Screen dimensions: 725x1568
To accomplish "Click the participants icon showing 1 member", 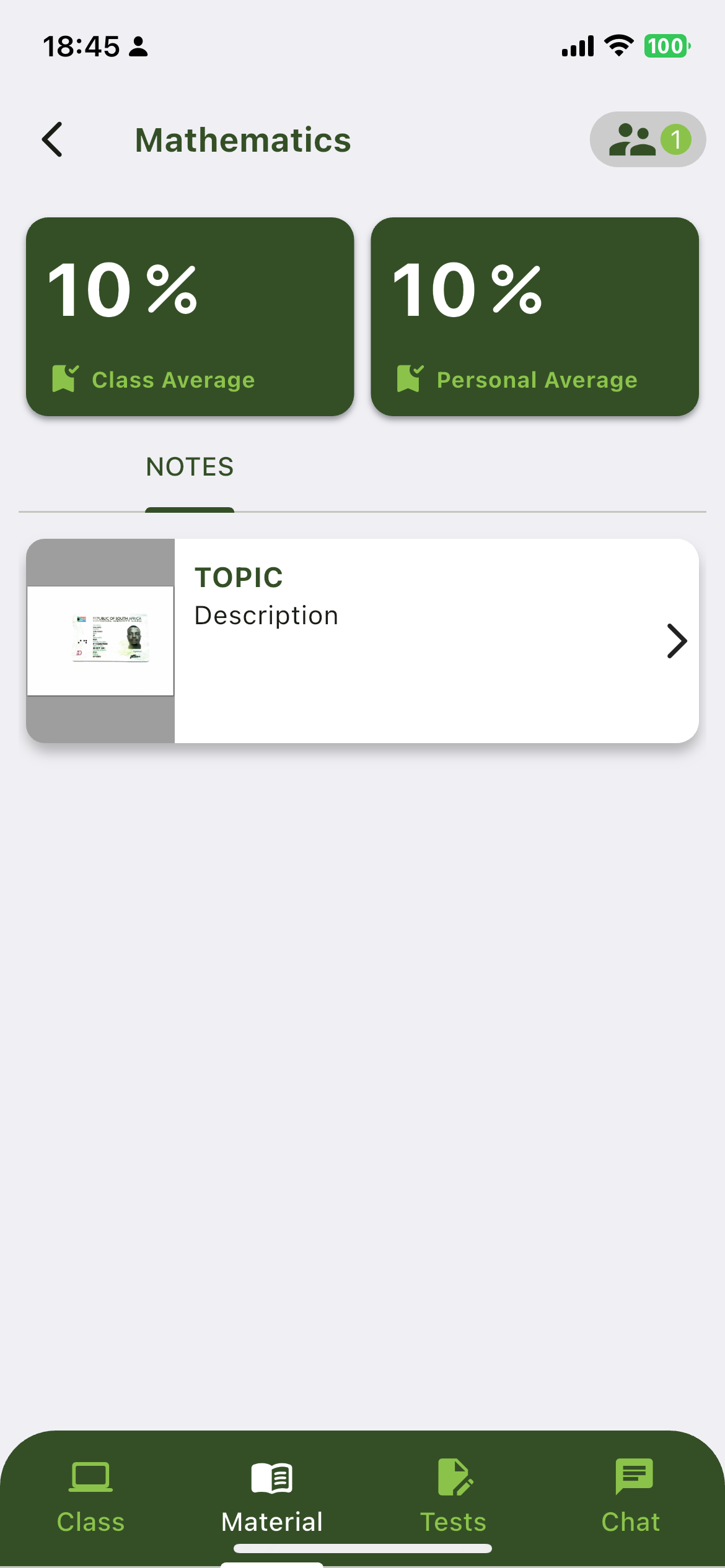I will coord(634,139).
